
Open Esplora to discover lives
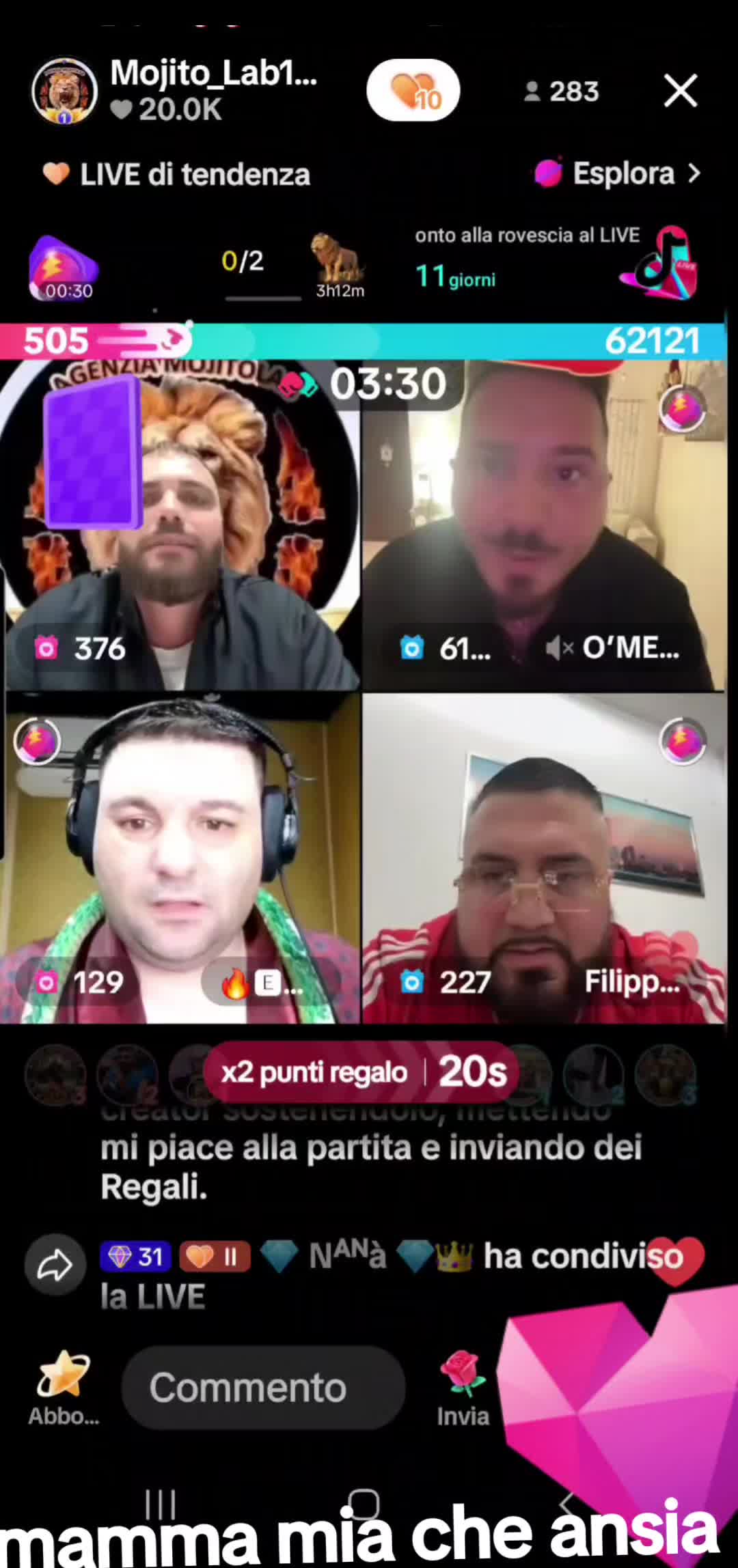point(618,173)
